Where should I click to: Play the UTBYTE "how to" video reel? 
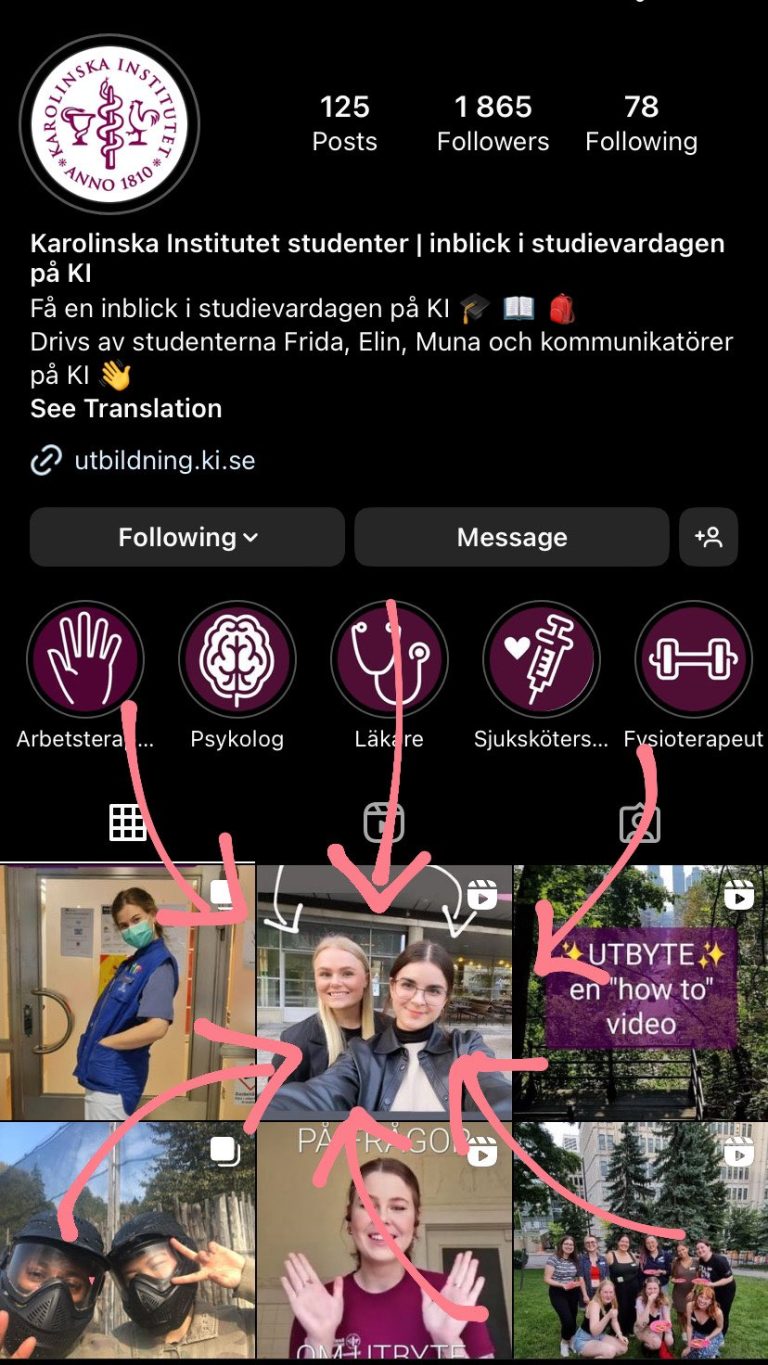[641, 992]
